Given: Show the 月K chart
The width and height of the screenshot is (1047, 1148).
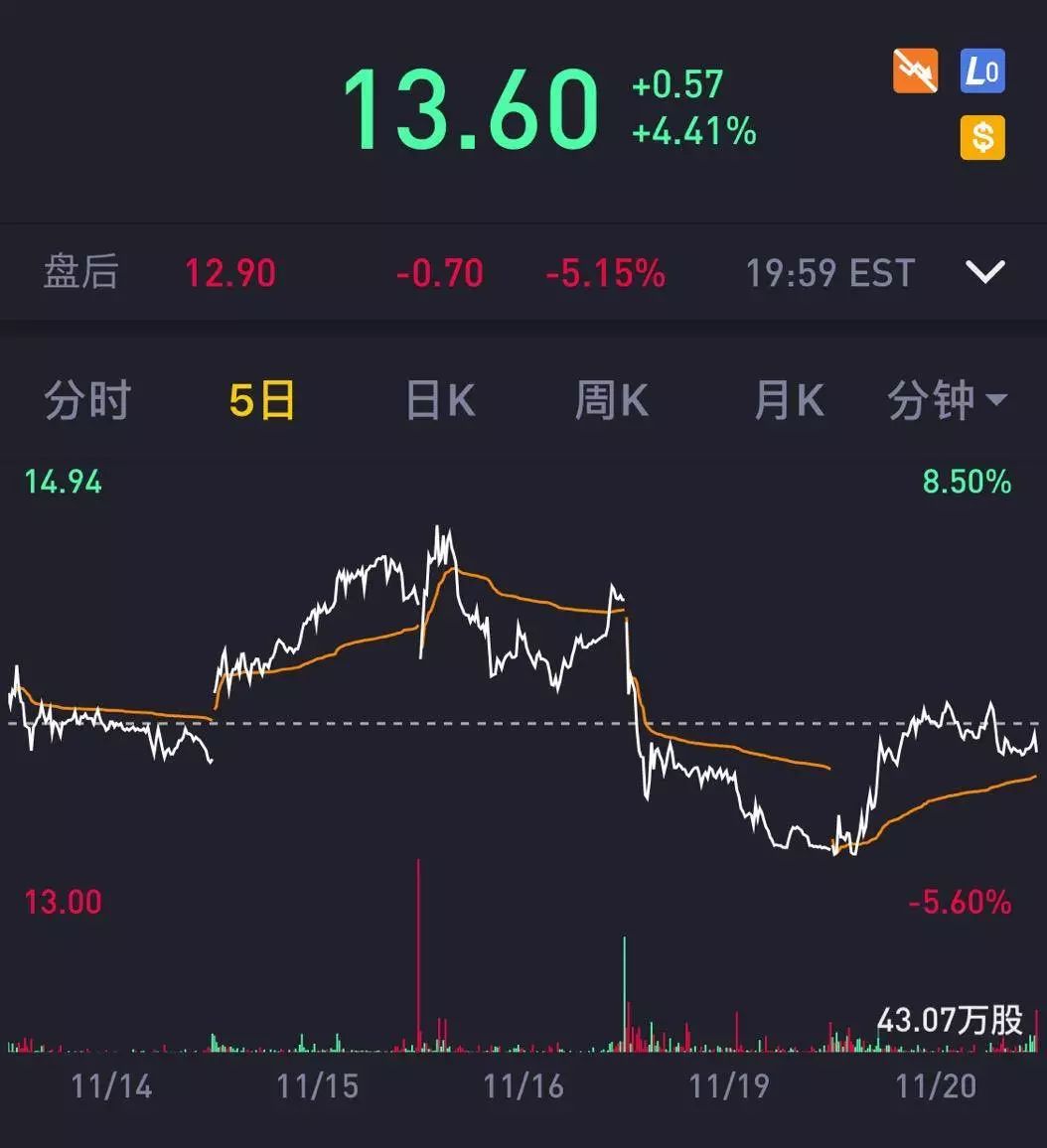Looking at the screenshot, I should tap(789, 401).
